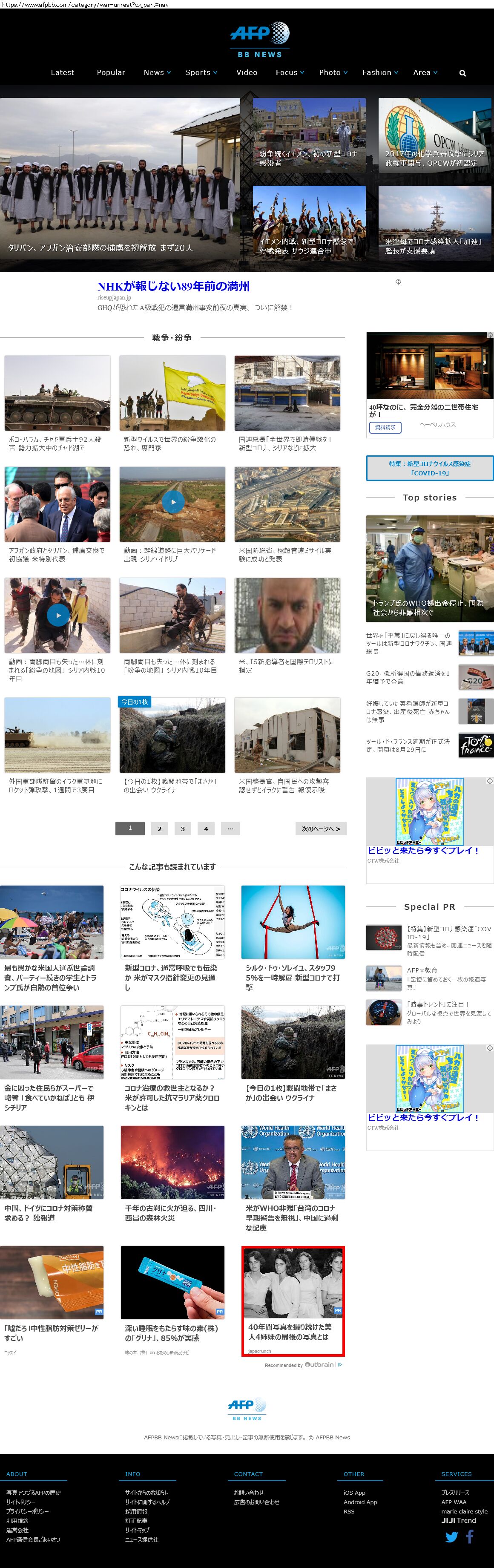Screen dimensions: 494x1568
Task: Open the お問い合わせ contact link
Action: coord(248,1493)
